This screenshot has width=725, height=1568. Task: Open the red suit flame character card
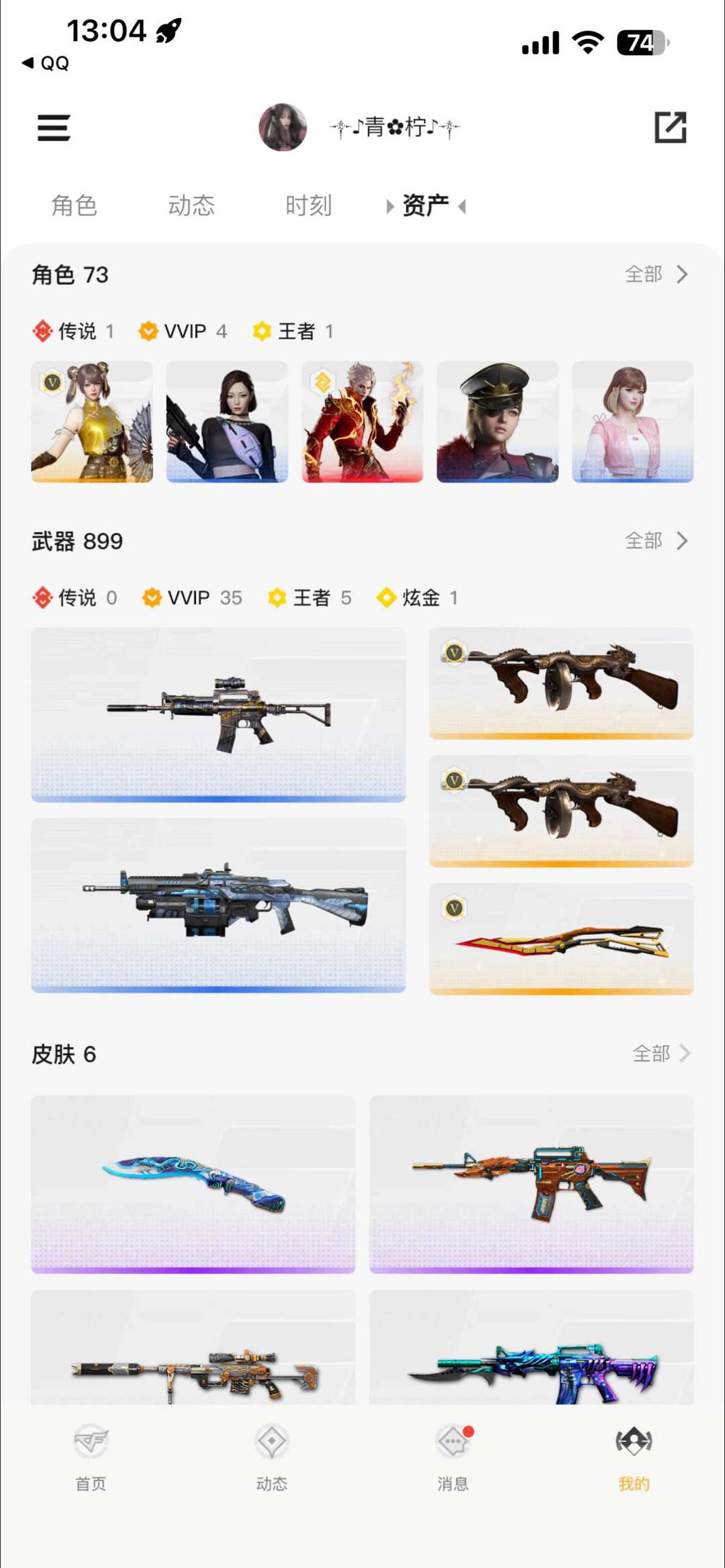point(362,422)
